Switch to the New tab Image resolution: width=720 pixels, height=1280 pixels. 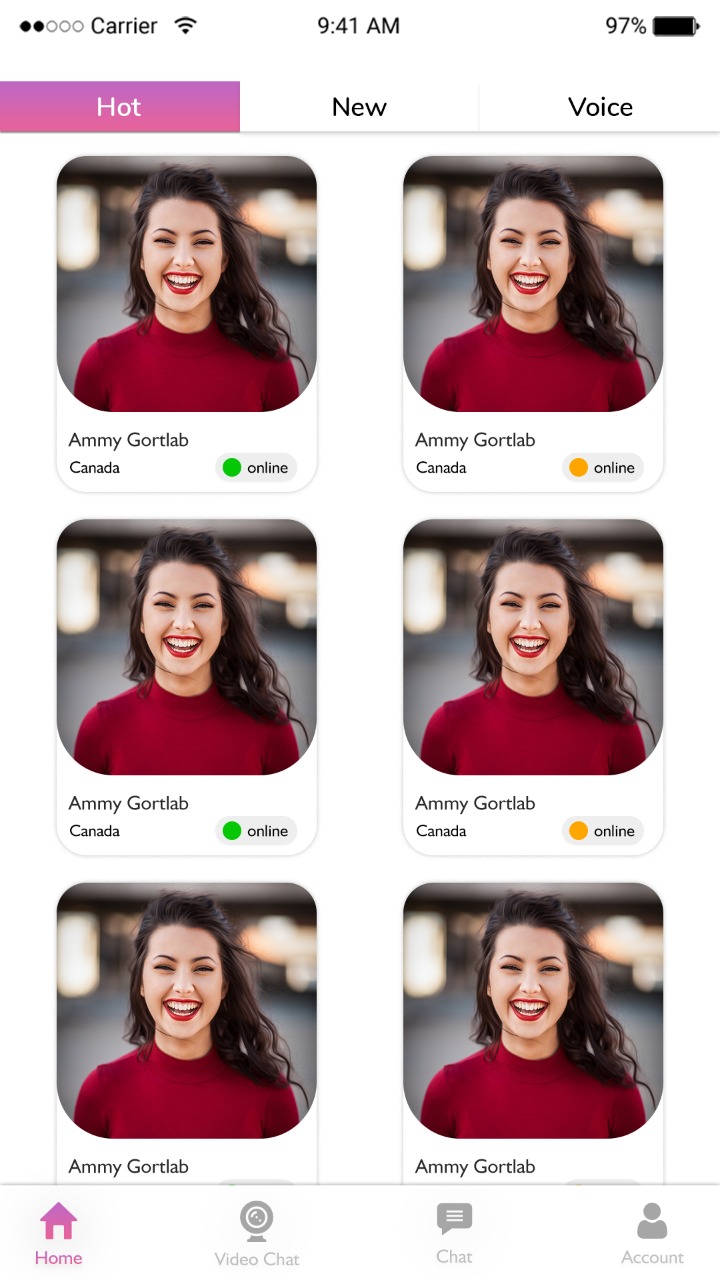click(x=359, y=107)
